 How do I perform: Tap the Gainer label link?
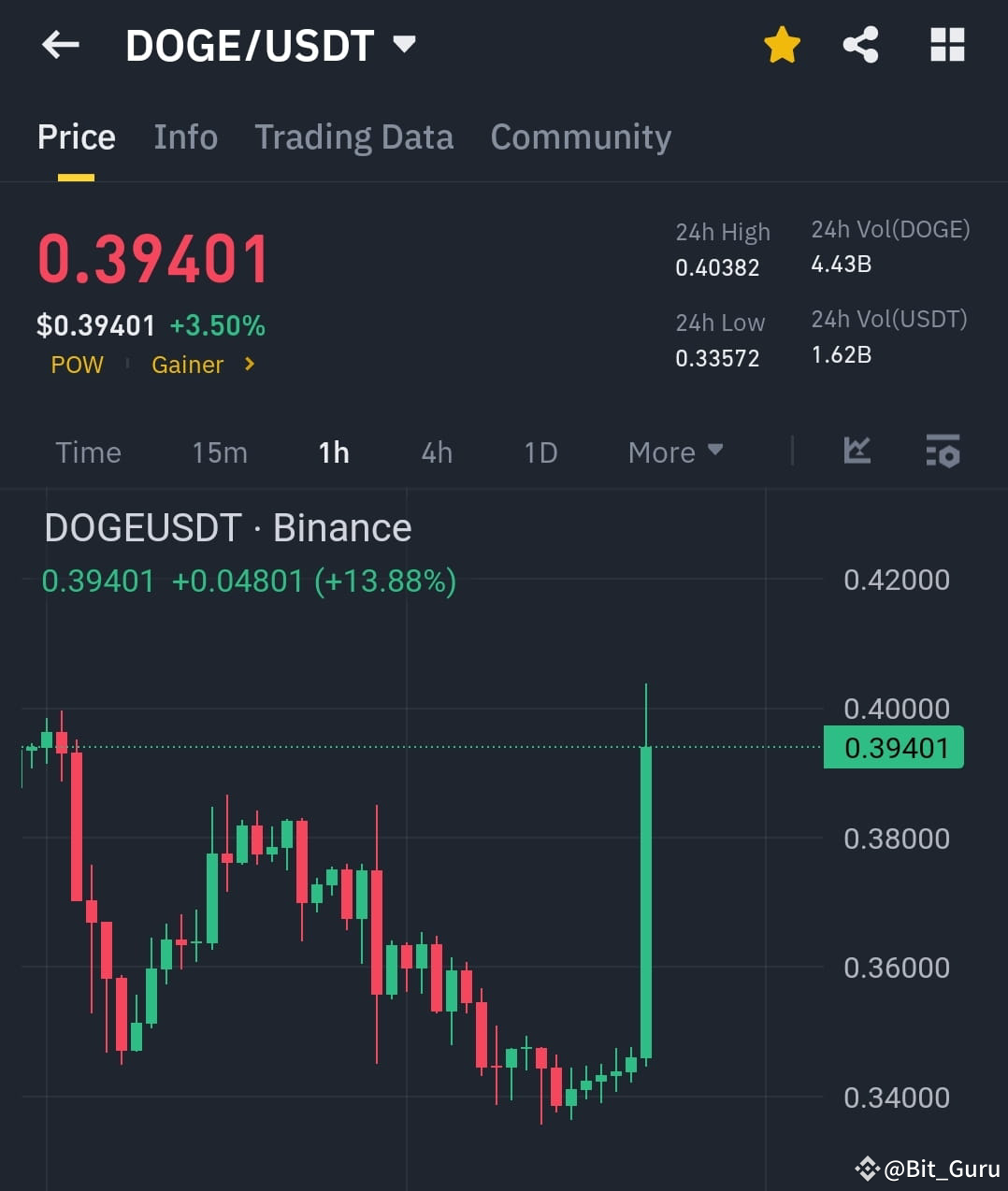pyautogui.click(x=187, y=365)
